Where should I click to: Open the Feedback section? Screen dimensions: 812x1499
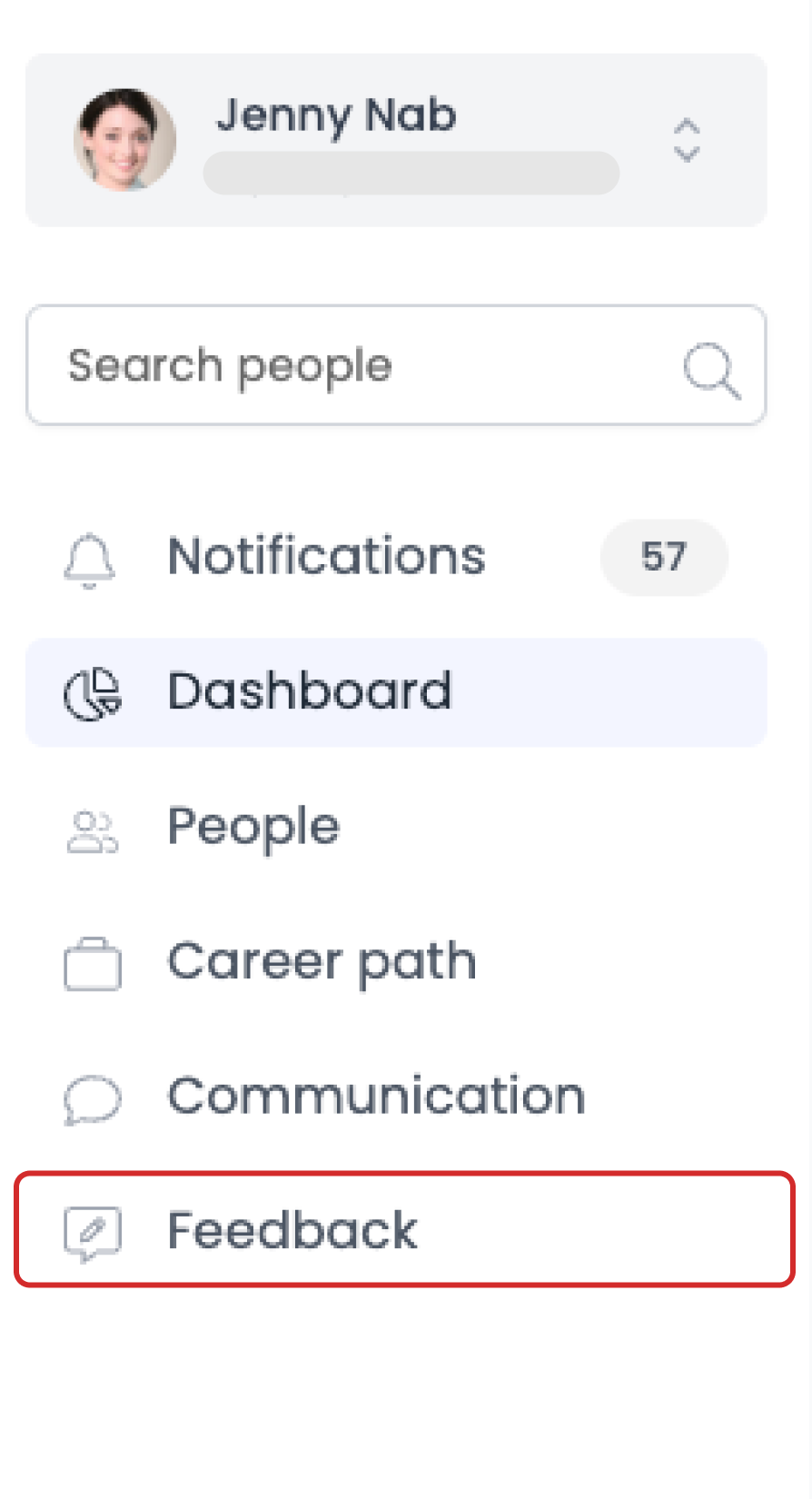tap(405, 1229)
